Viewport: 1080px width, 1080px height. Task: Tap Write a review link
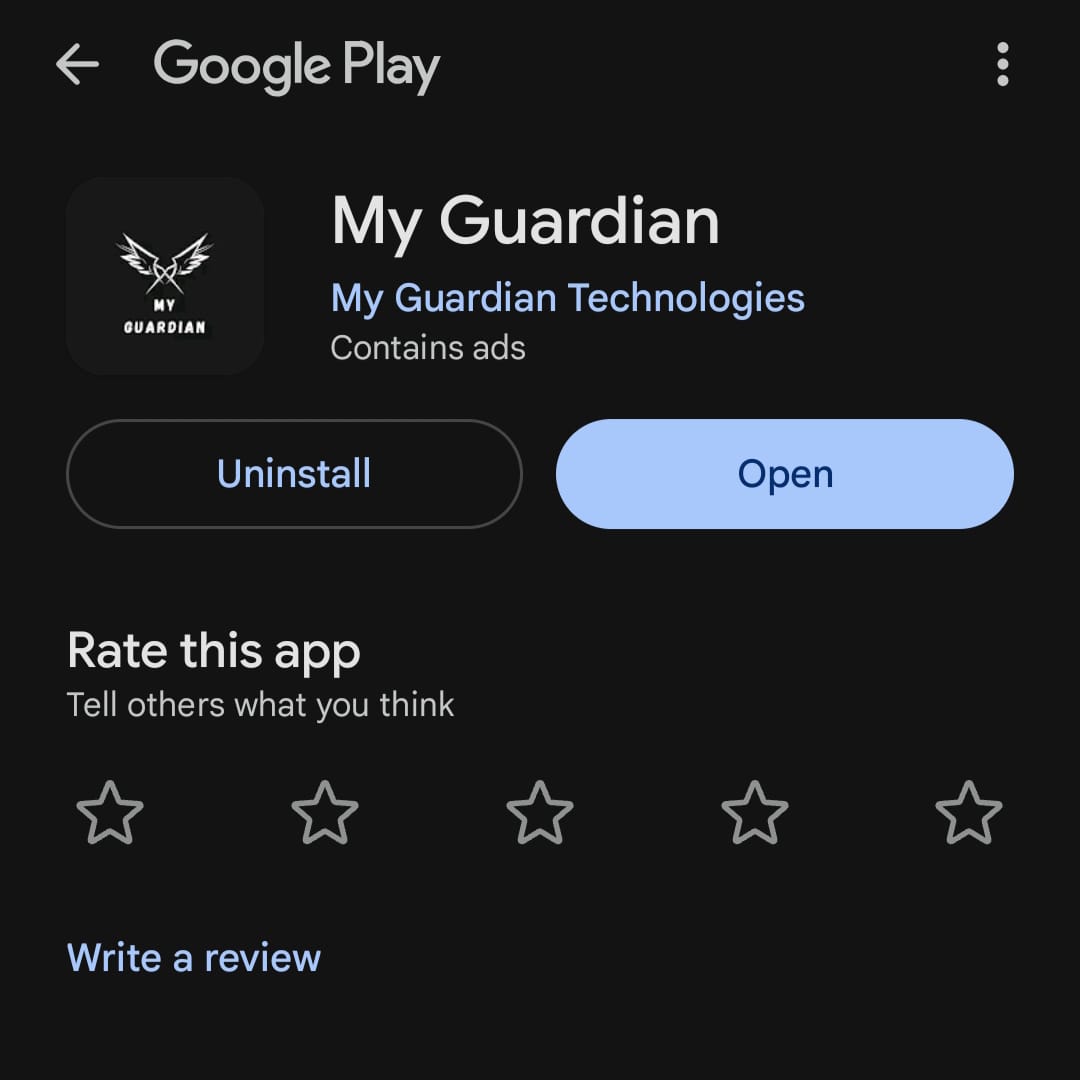(194, 957)
